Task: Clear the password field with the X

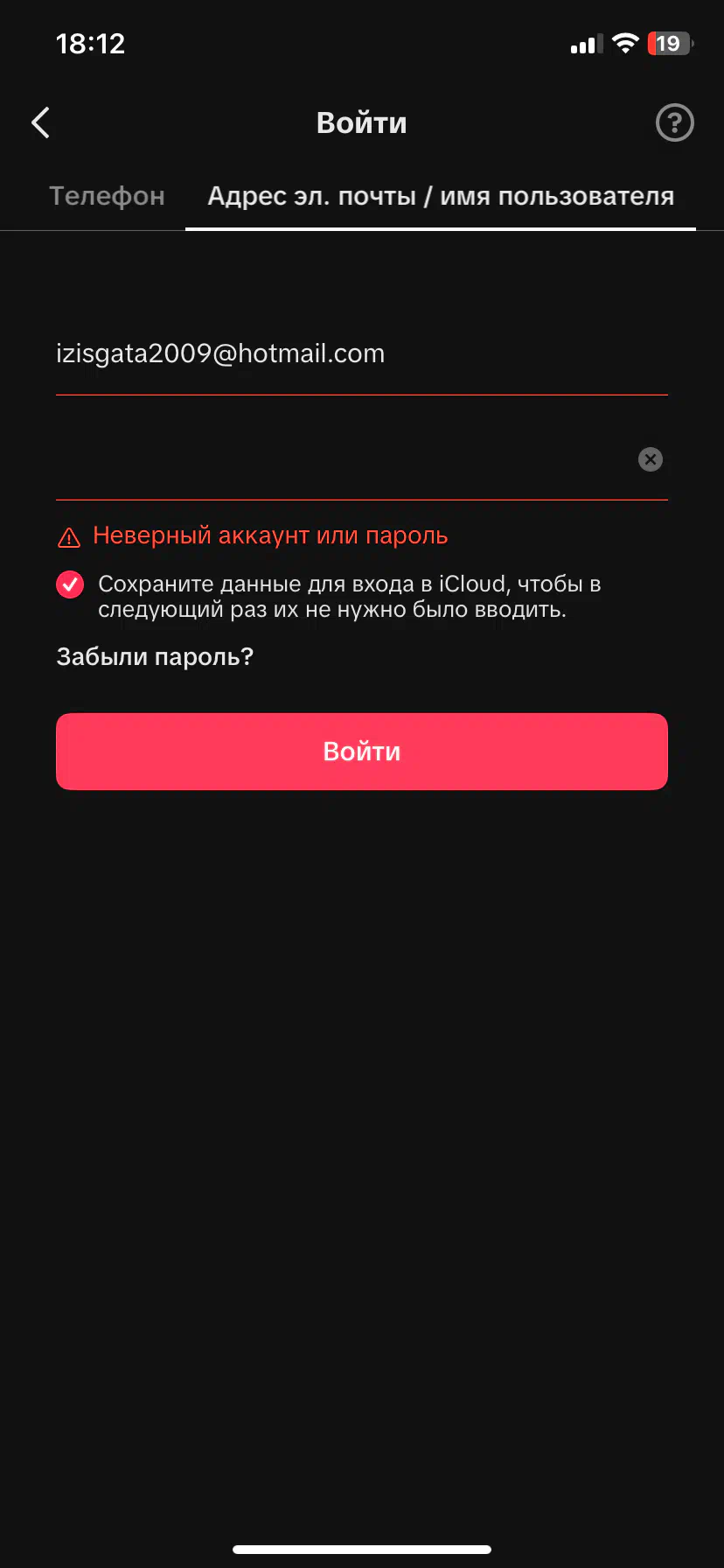Action: click(651, 459)
